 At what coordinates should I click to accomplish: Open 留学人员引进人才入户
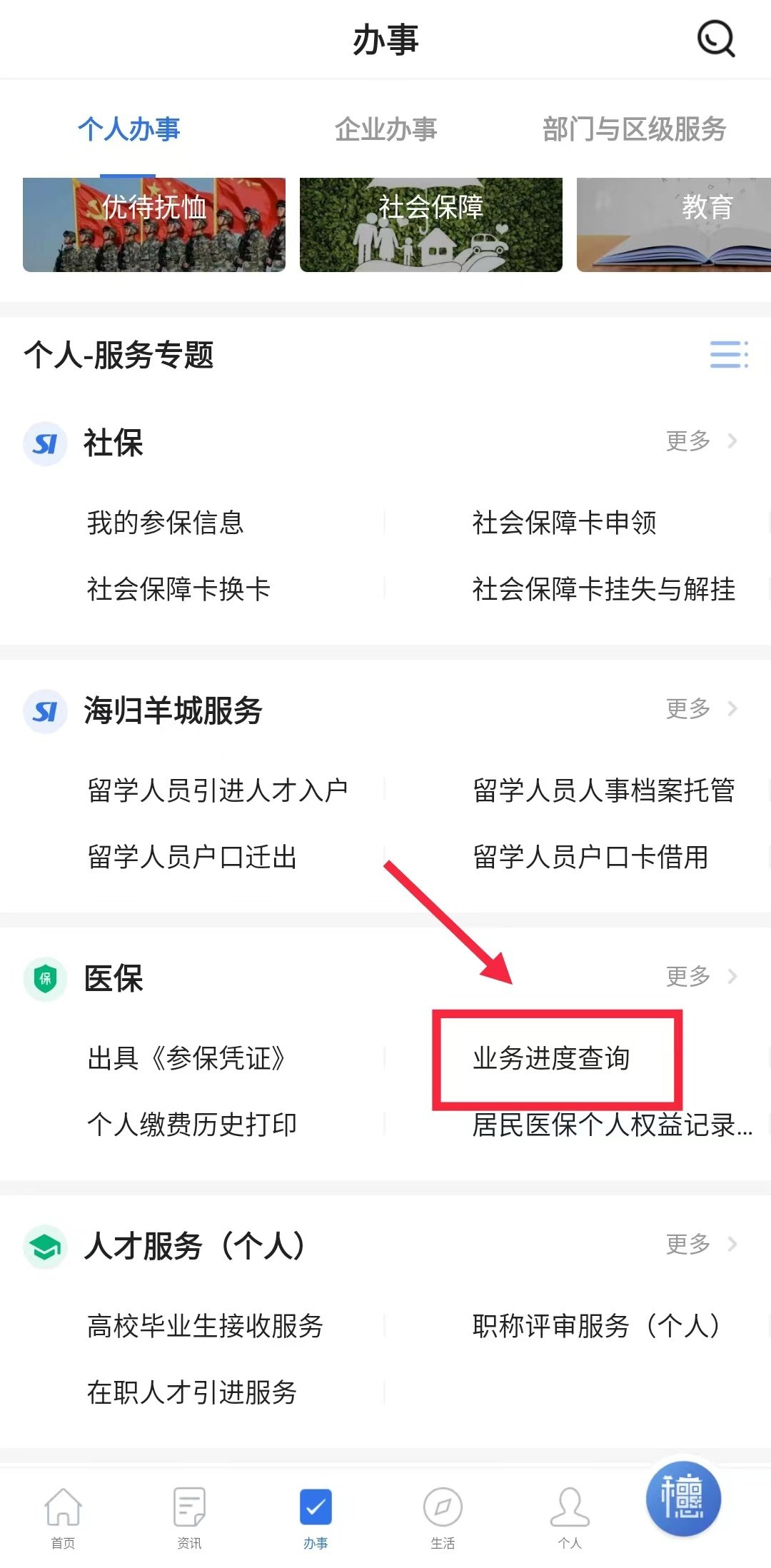(217, 790)
